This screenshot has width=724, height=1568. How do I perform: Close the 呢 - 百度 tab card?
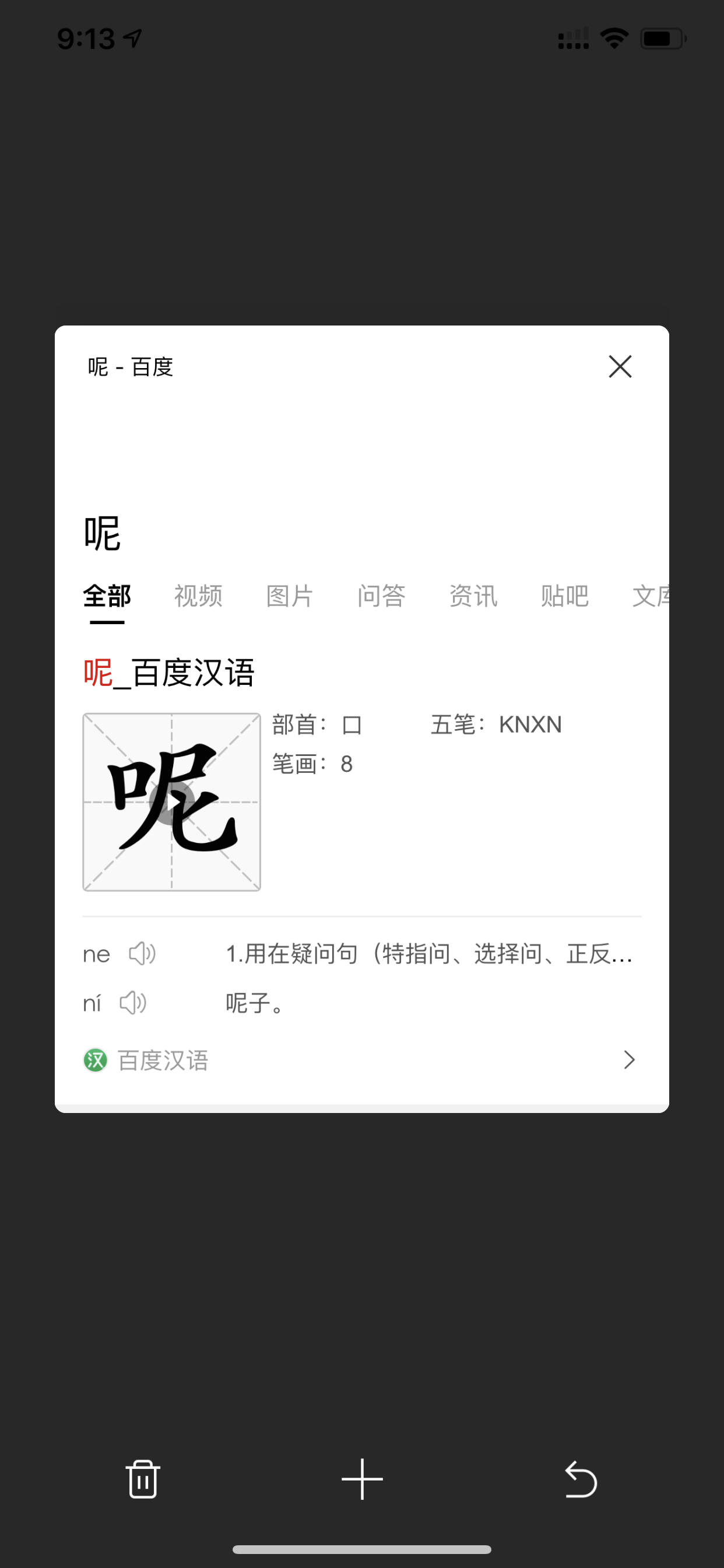(620, 366)
